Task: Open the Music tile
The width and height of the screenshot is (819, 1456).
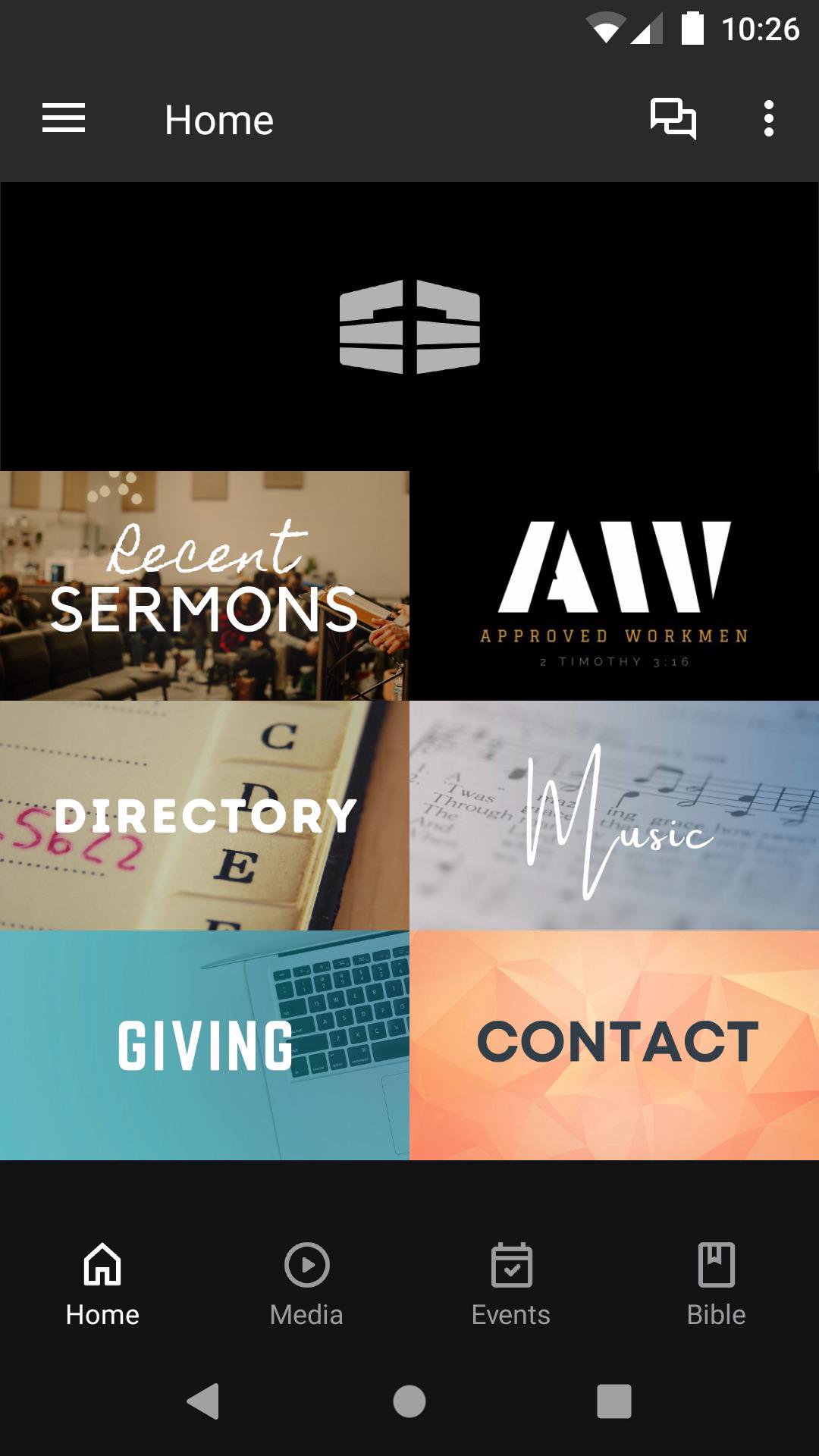Action: 614,815
